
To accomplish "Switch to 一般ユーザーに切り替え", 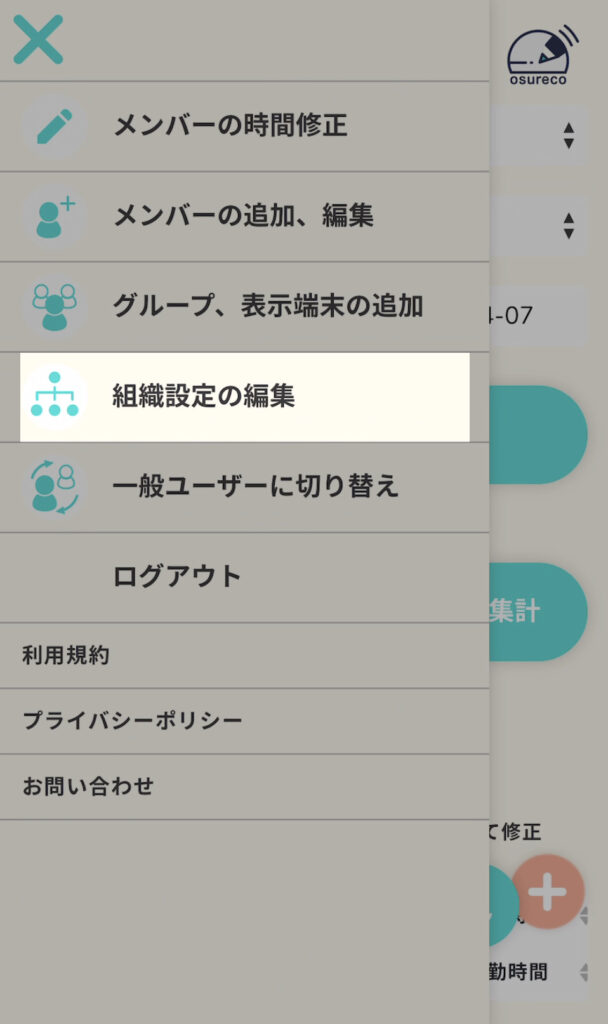I will click(255, 487).
